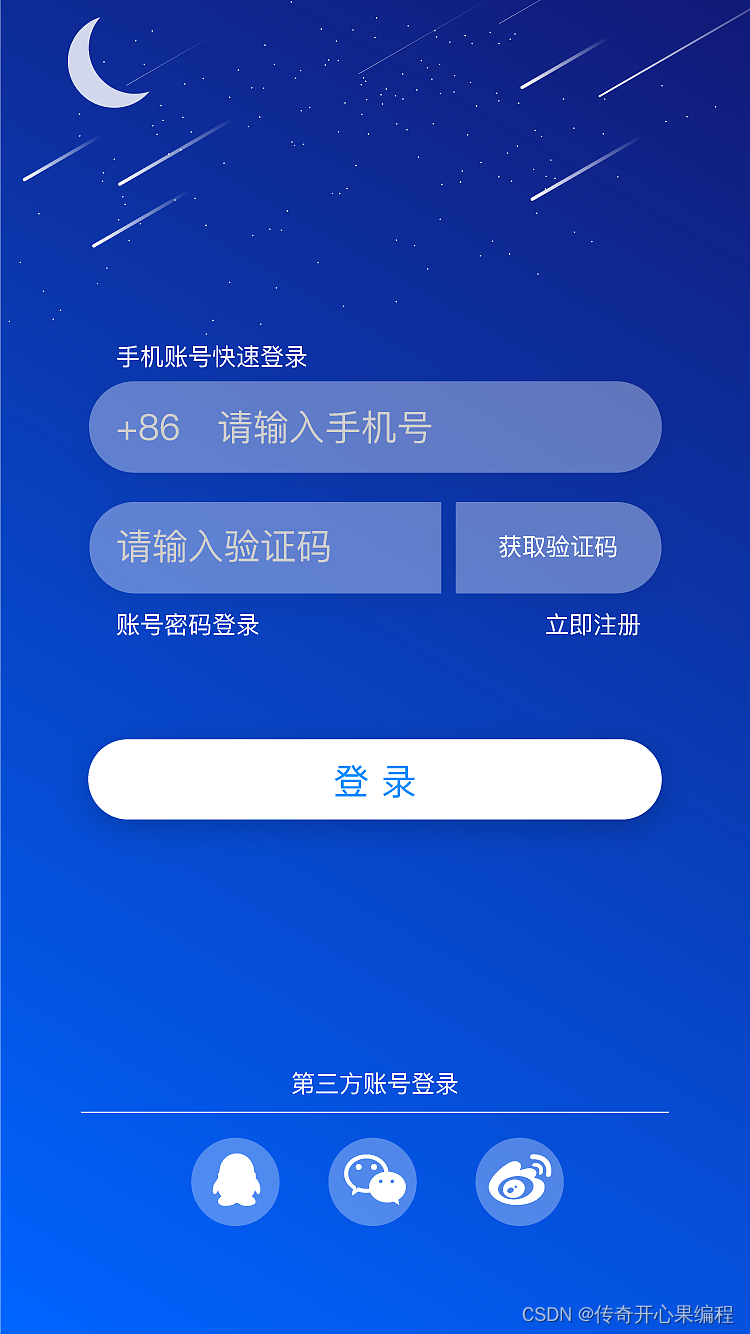Select the middle third-party login icon
This screenshot has height=1334, width=750.
(x=372, y=1181)
